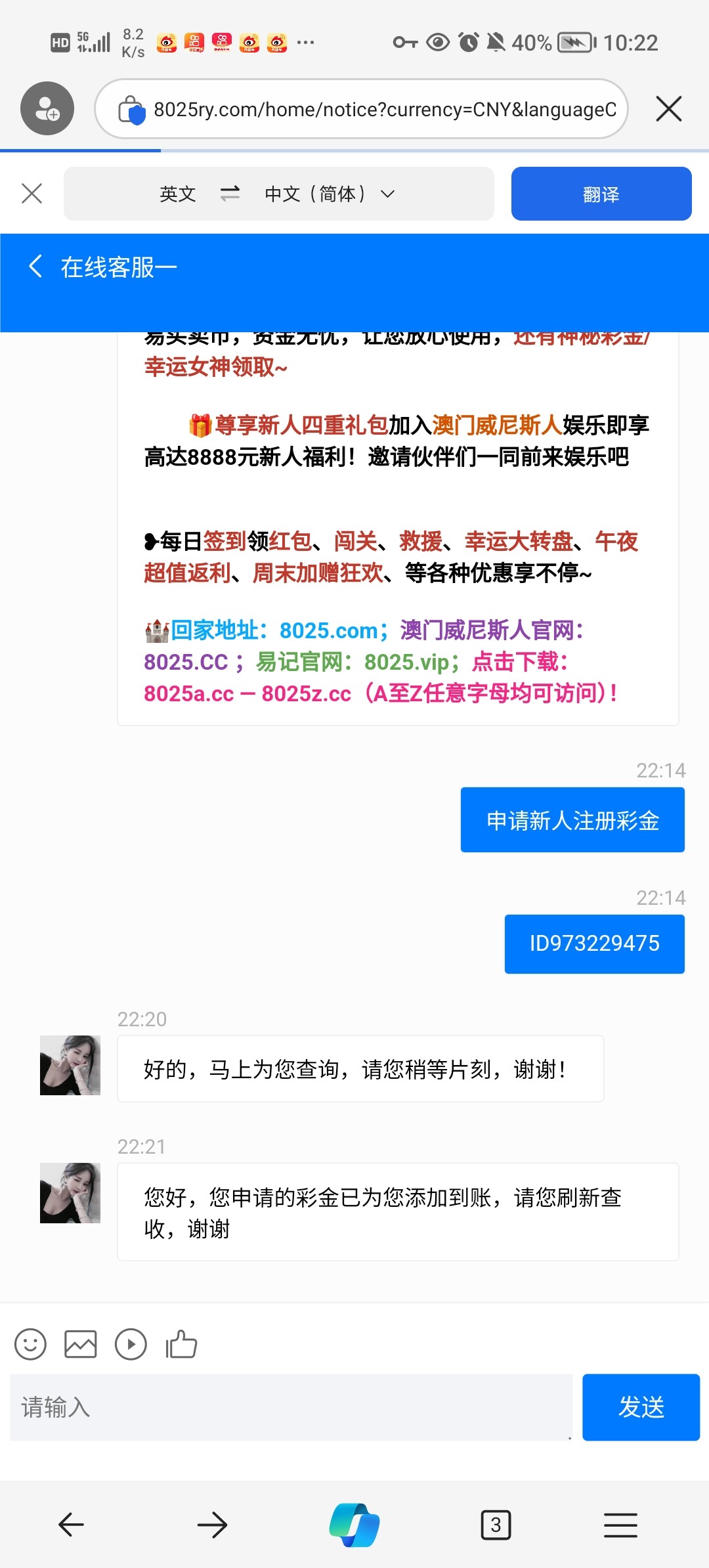Close the browser page with the X
709x1568 pixels.
(668, 108)
